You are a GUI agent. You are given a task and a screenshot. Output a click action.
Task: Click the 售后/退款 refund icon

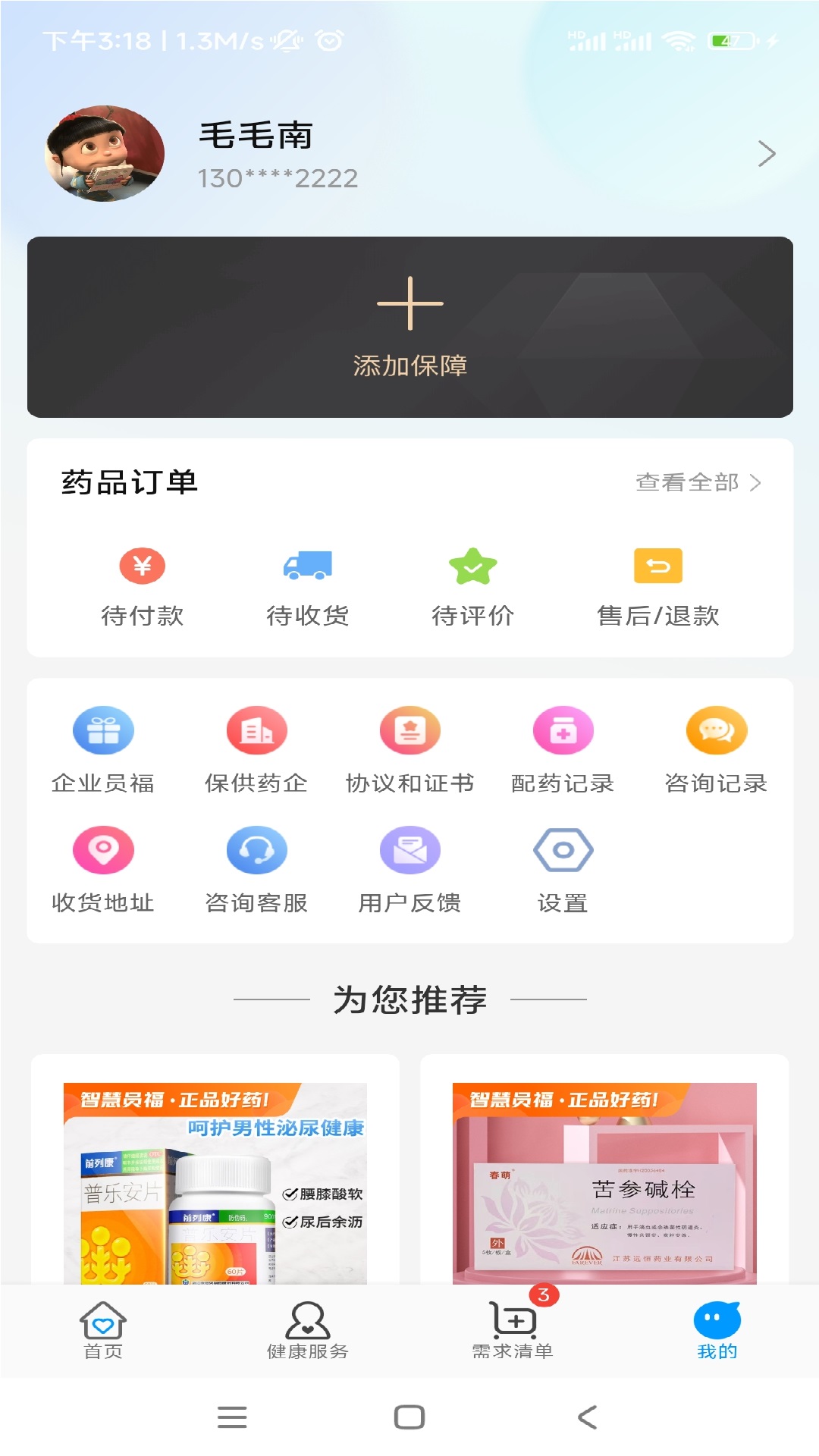(x=657, y=566)
